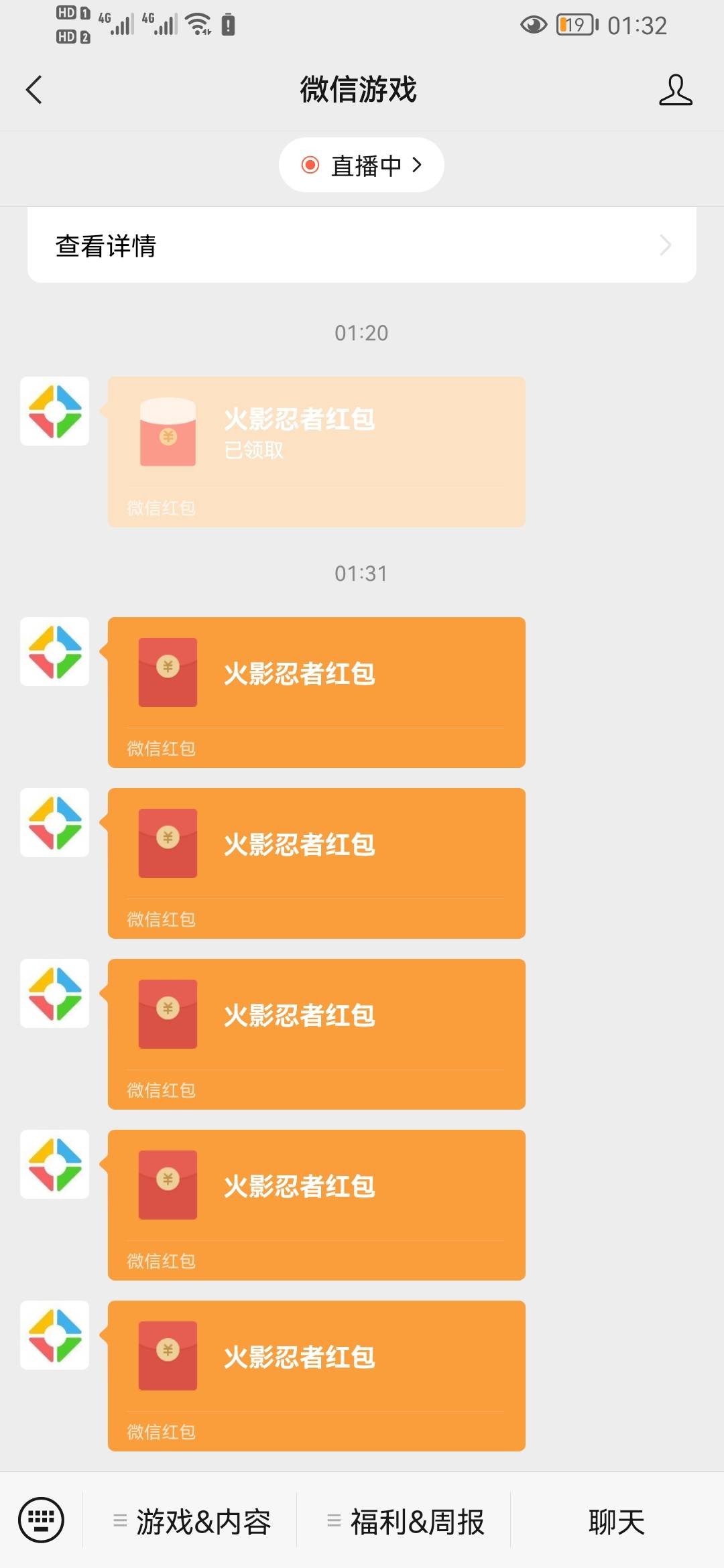
Task: Expand the 福利&周报 menu
Action: [404, 1521]
